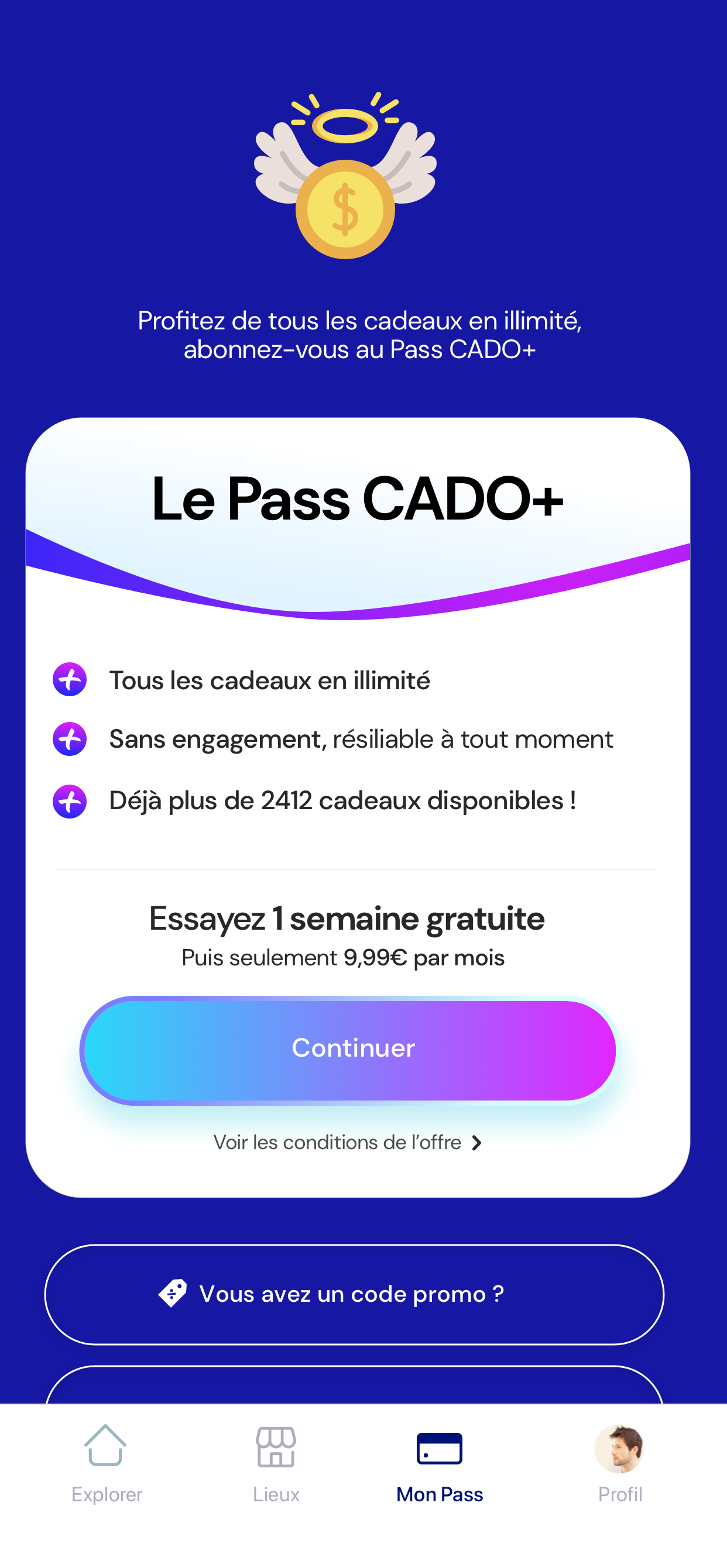Enter a promo code via Vous avez un code promo
Image resolution: width=727 pixels, height=1568 pixels.
[x=354, y=1294]
